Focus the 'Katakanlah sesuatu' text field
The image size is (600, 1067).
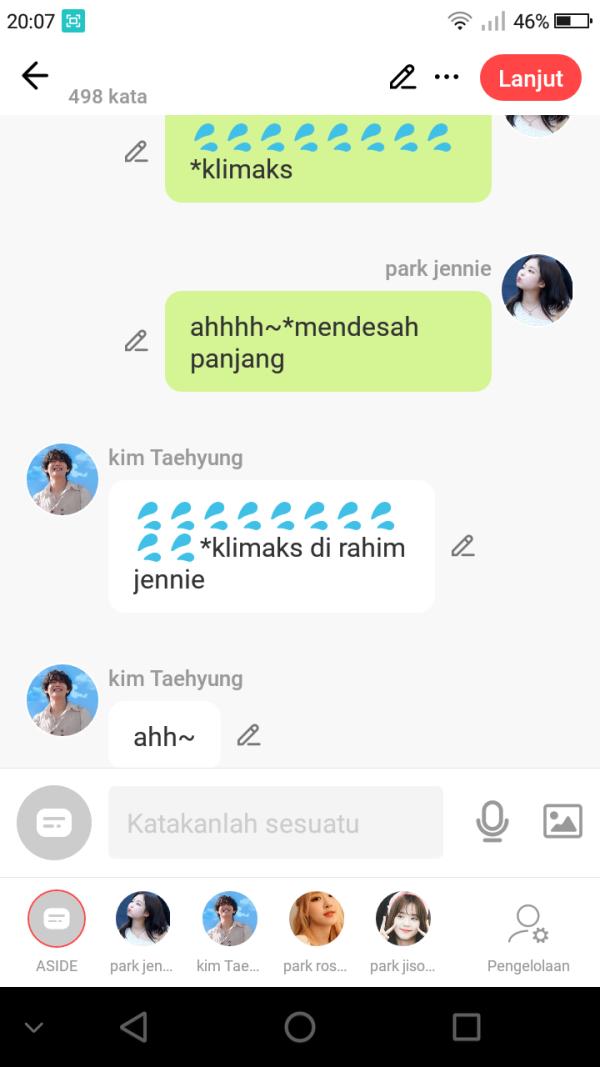coord(275,823)
